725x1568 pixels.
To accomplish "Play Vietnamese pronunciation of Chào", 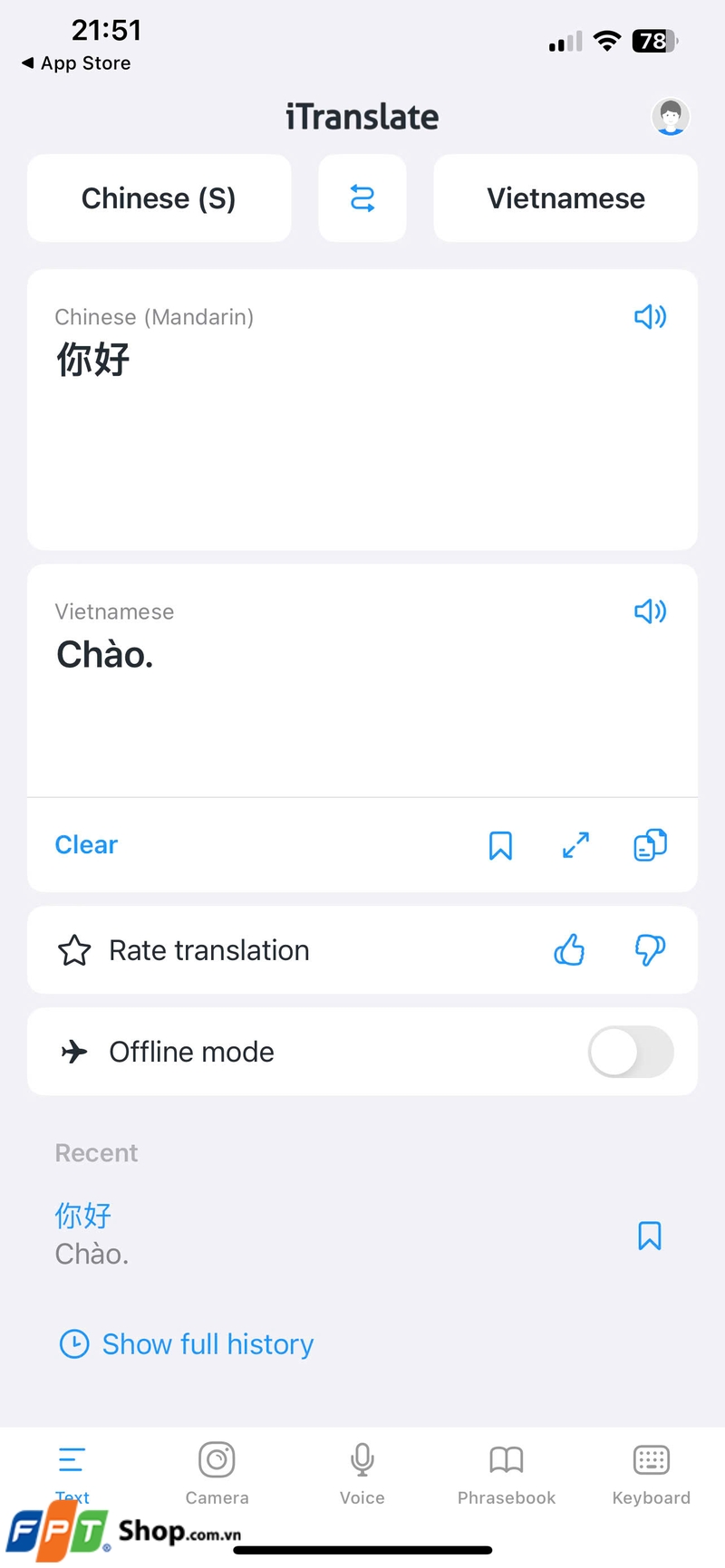I will click(650, 611).
